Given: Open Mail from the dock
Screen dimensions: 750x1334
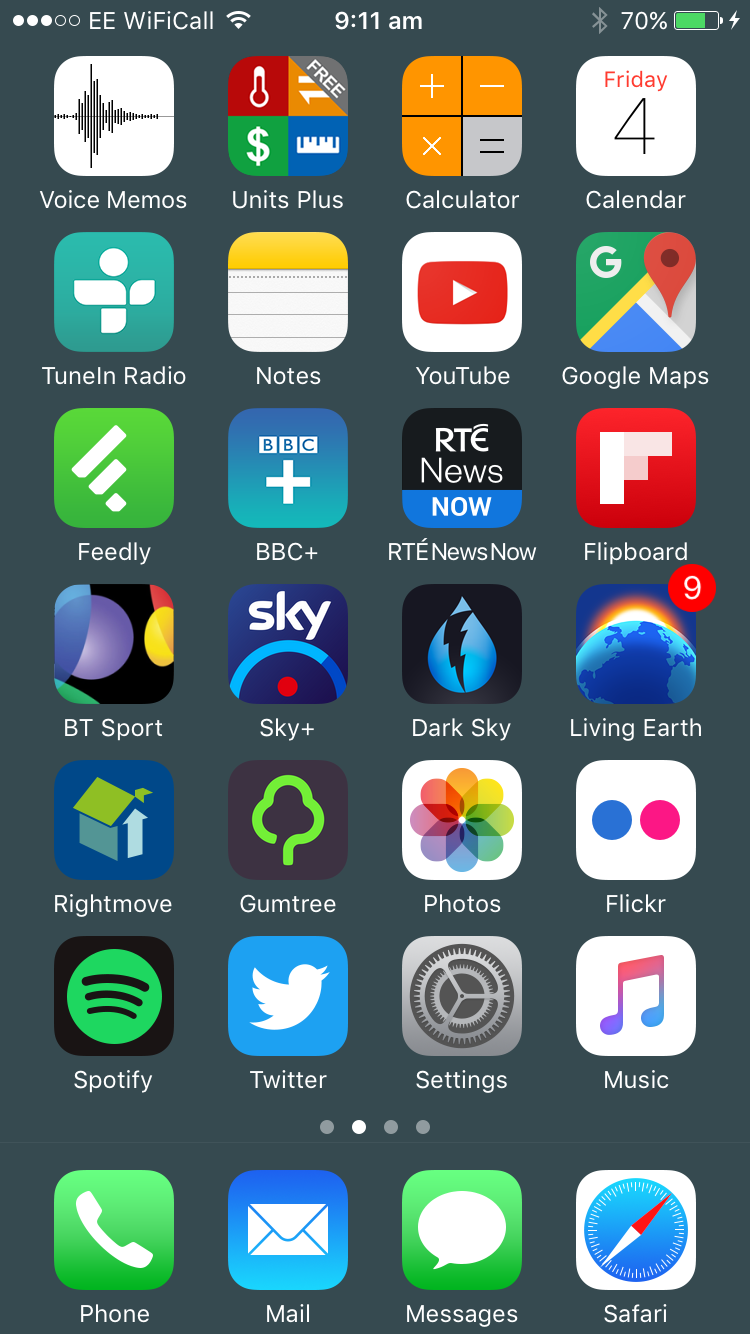Looking at the screenshot, I should (287, 1230).
